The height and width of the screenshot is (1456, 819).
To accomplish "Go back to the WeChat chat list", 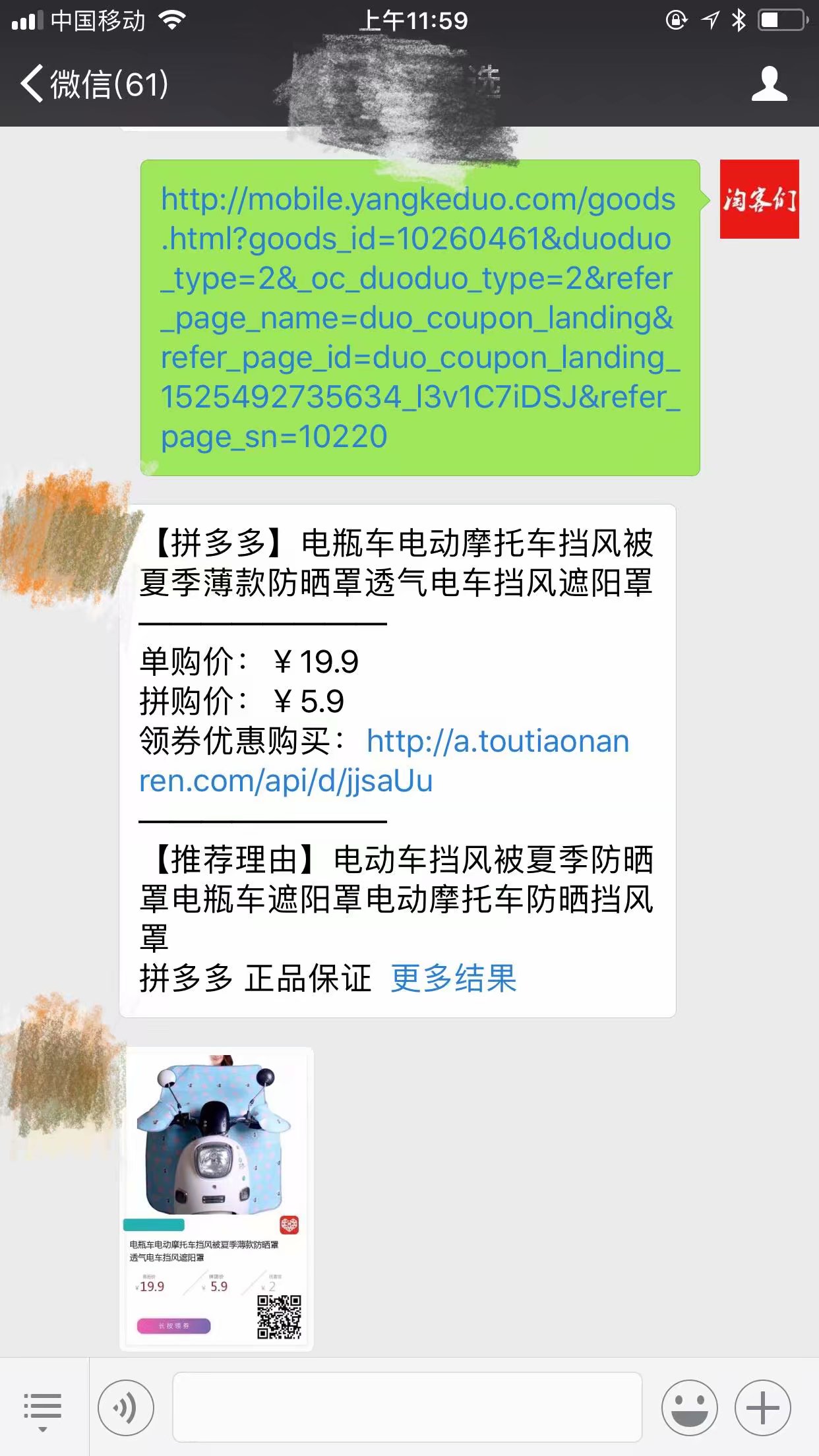I will tap(92, 84).
